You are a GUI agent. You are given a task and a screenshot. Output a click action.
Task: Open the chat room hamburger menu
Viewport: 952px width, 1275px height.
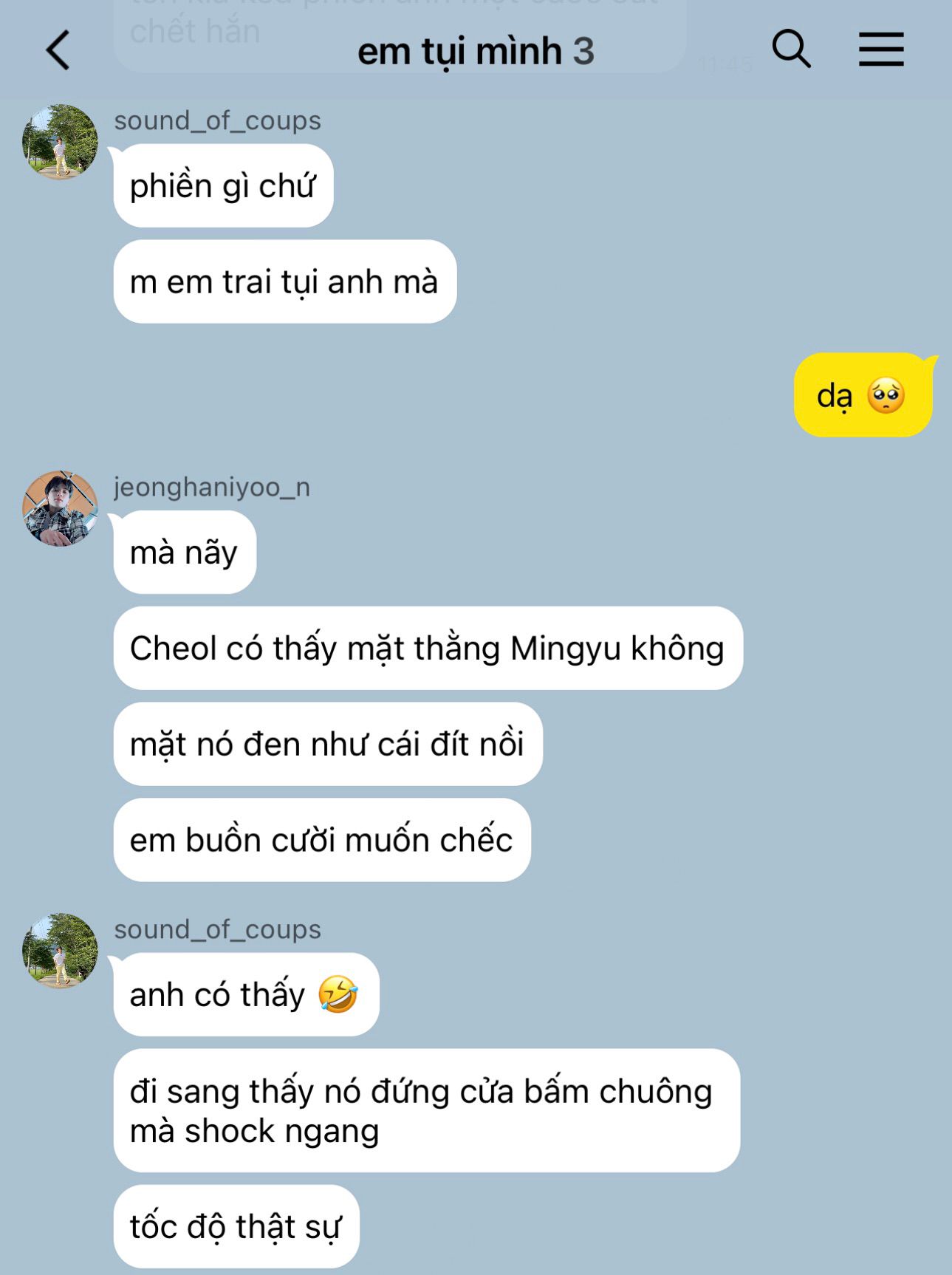tap(880, 49)
